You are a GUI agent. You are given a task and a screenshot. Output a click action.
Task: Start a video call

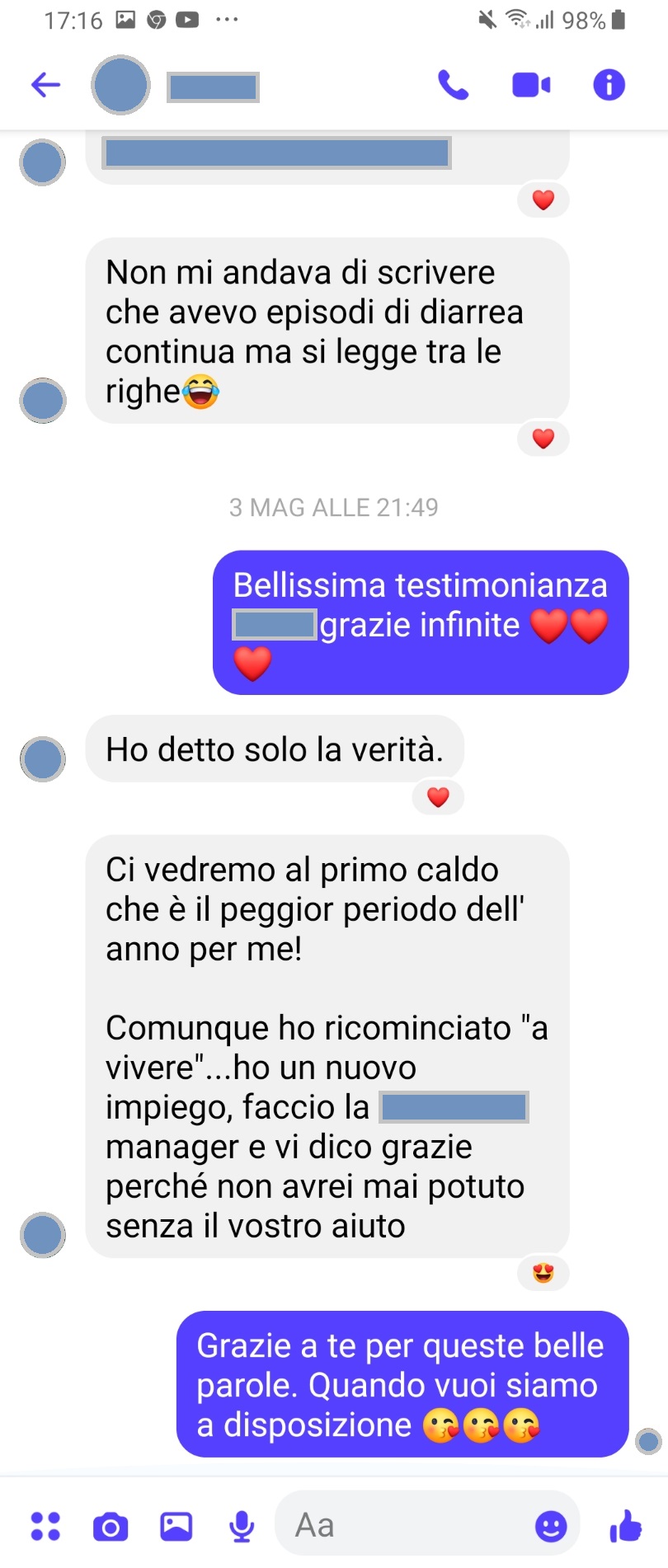tap(531, 85)
